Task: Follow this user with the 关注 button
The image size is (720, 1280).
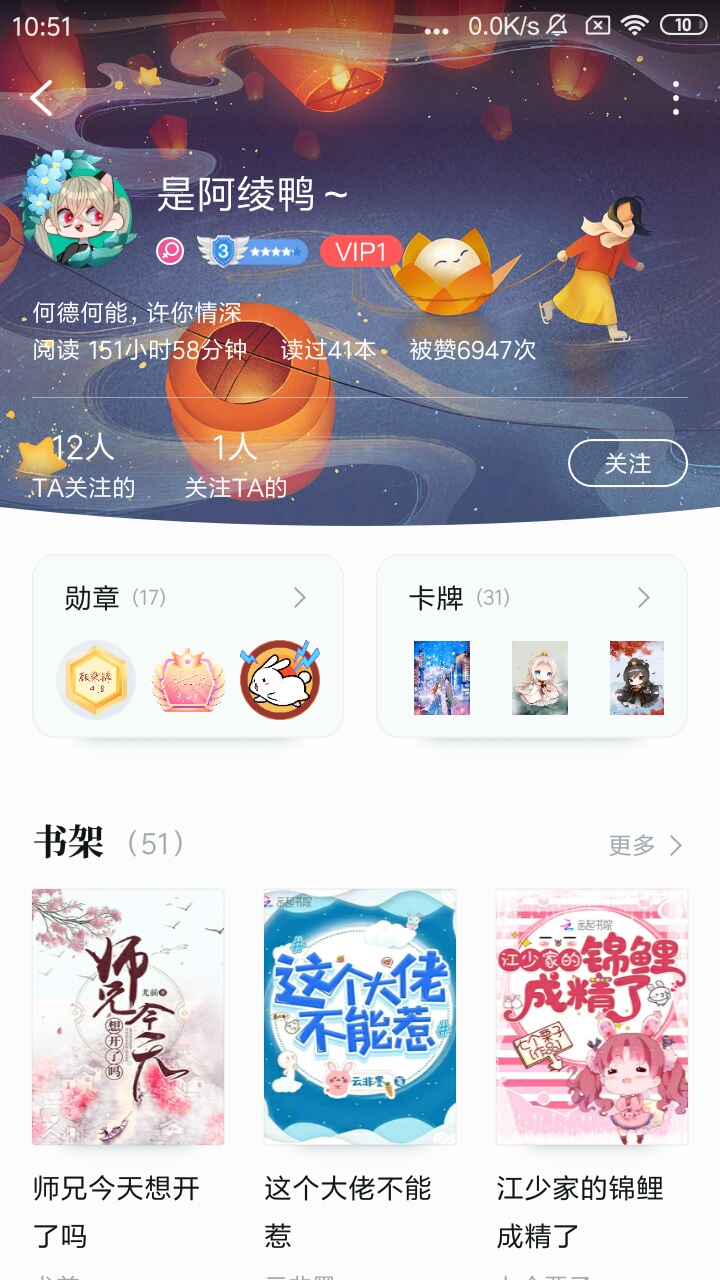Action: pyautogui.click(x=628, y=463)
